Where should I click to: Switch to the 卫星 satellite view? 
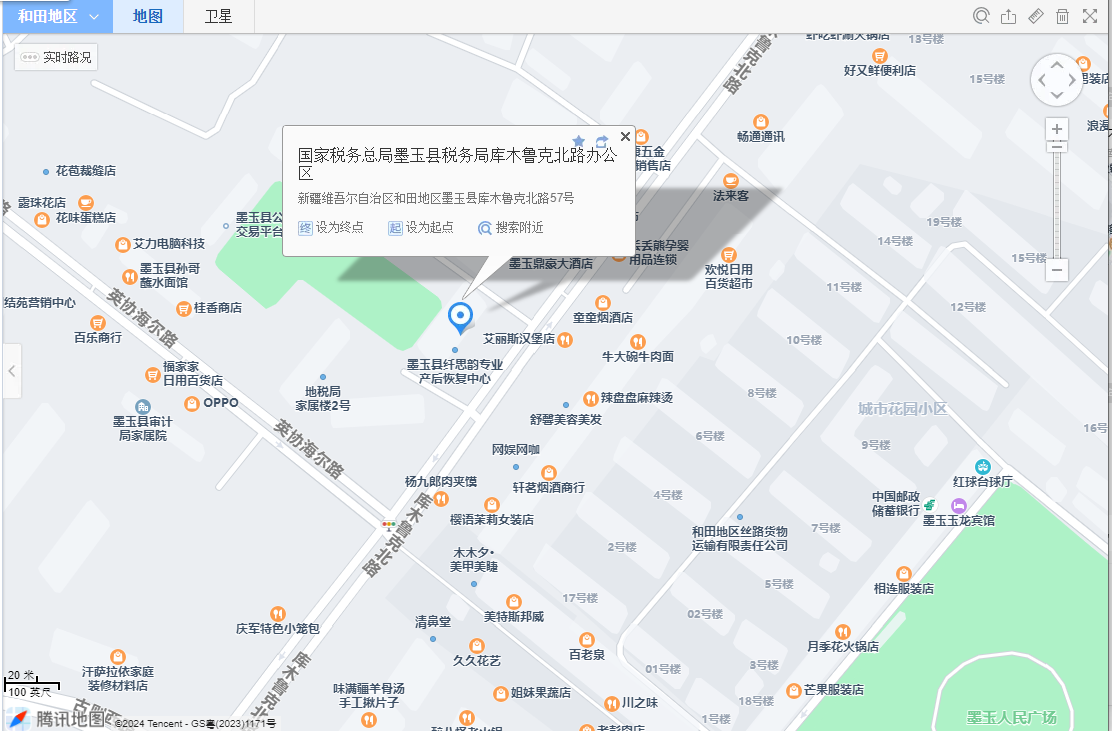218,17
